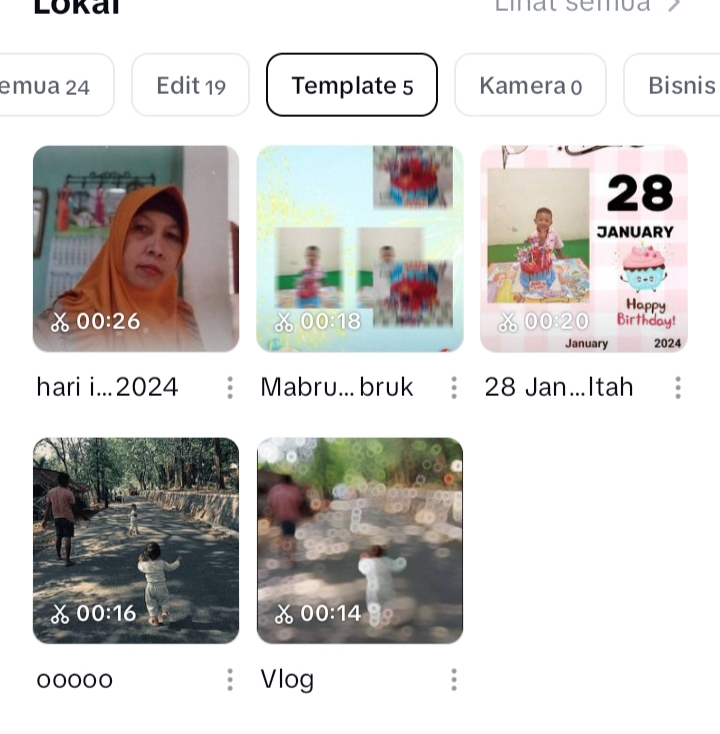Open more options for 28 Jan...Itah

678,388
